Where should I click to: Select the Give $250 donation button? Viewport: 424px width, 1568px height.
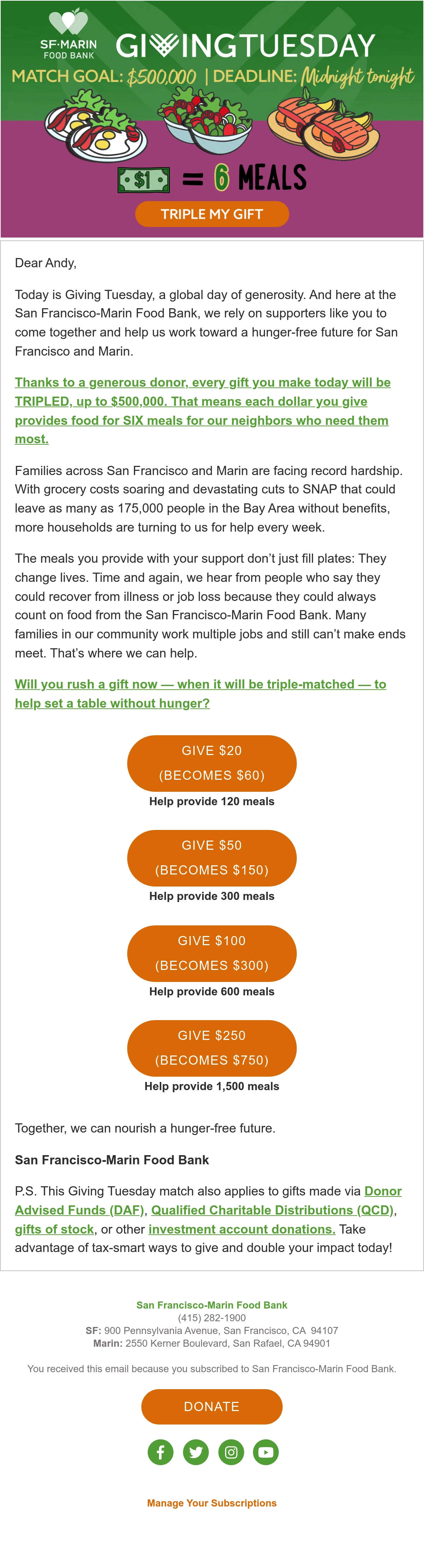click(212, 1048)
